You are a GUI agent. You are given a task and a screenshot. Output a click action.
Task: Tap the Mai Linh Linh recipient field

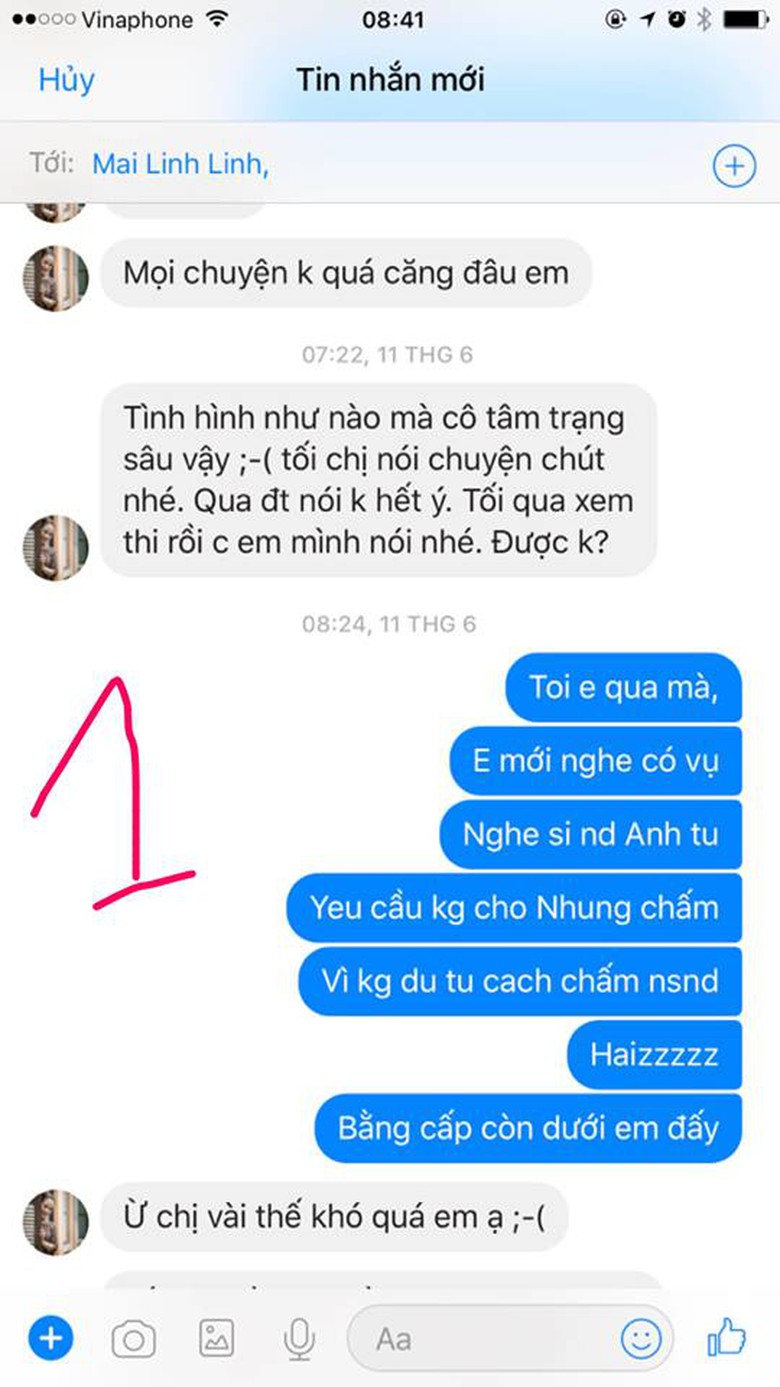(x=180, y=165)
